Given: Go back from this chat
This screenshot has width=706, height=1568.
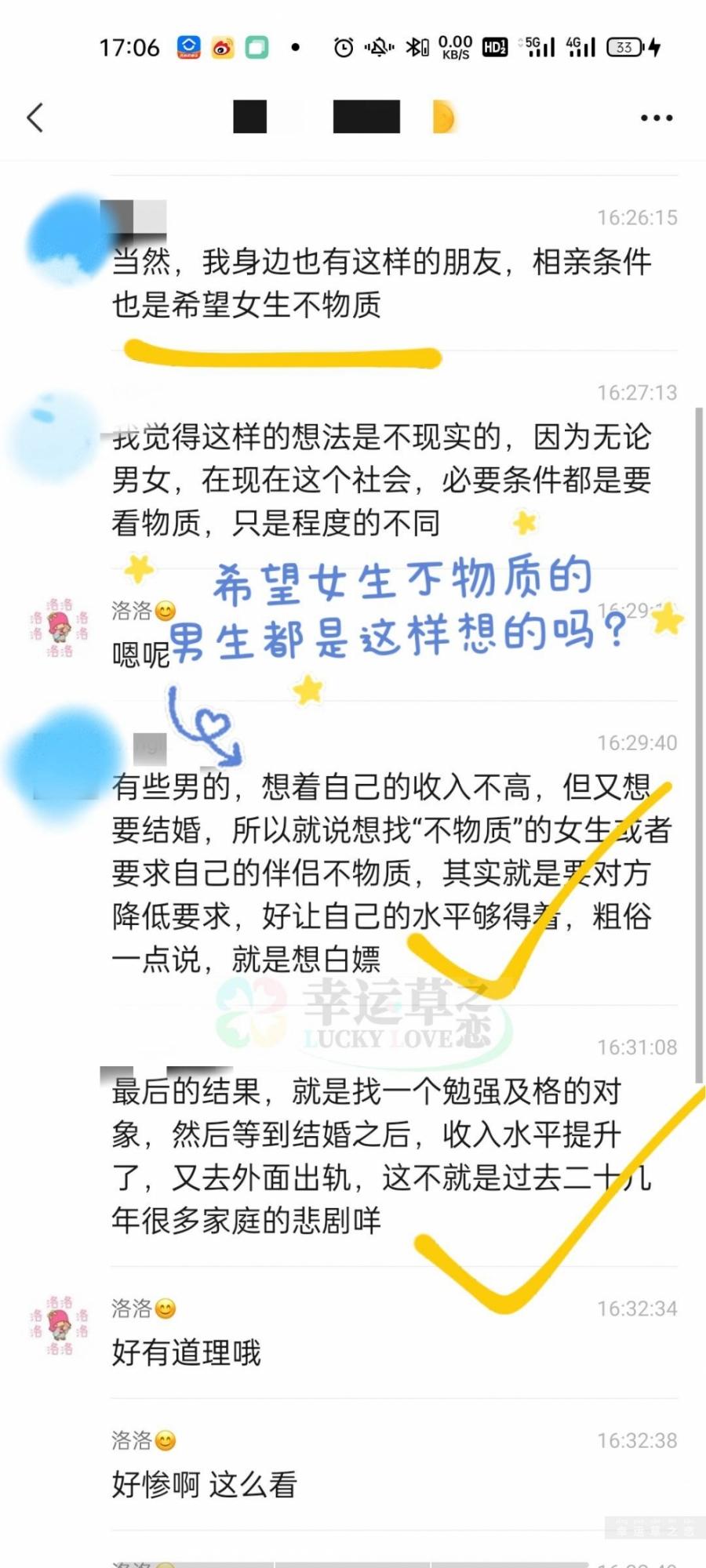Looking at the screenshot, I should (35, 118).
